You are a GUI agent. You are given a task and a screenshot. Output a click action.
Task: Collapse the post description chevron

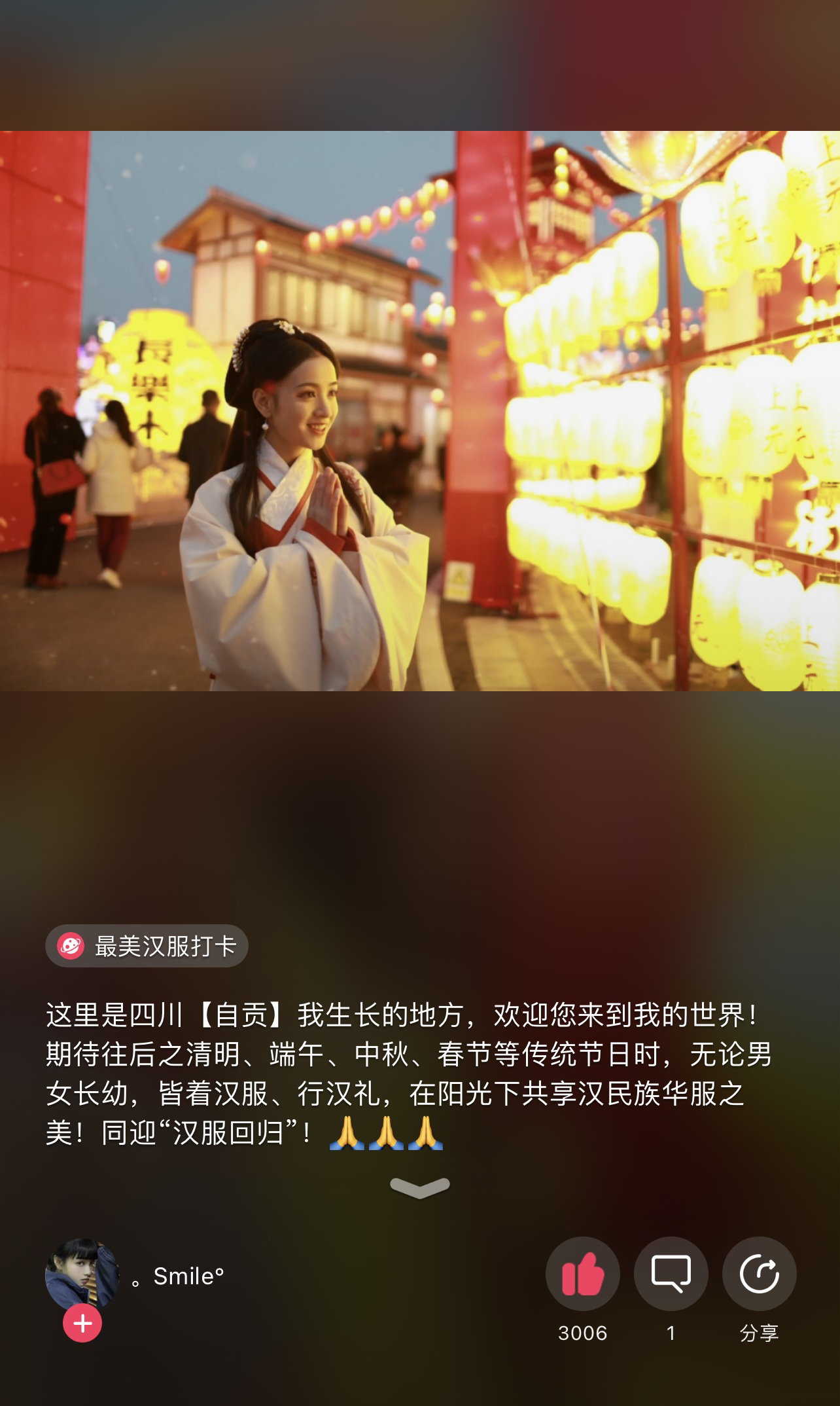(419, 1187)
